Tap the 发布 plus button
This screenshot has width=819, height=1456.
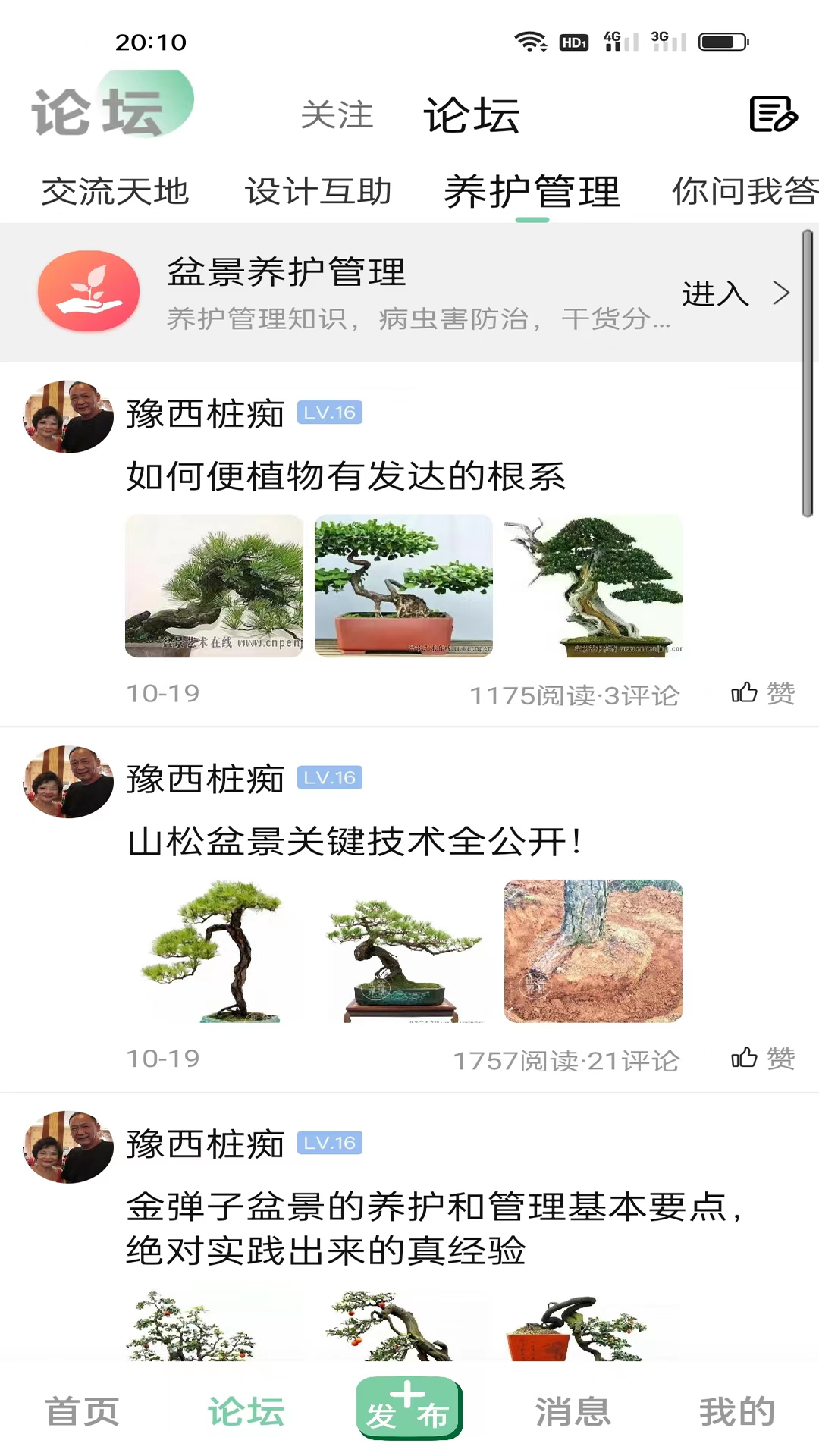click(x=409, y=1407)
